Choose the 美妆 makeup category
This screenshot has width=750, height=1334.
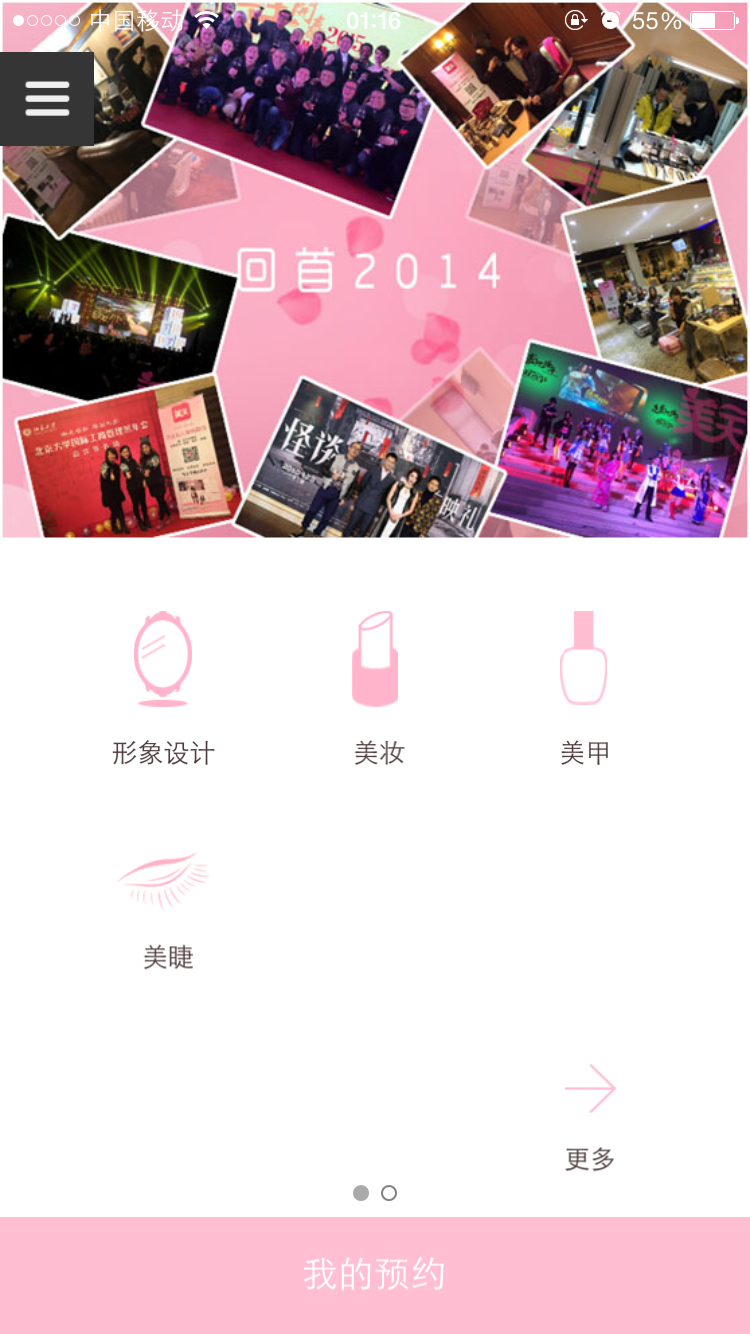(x=378, y=687)
